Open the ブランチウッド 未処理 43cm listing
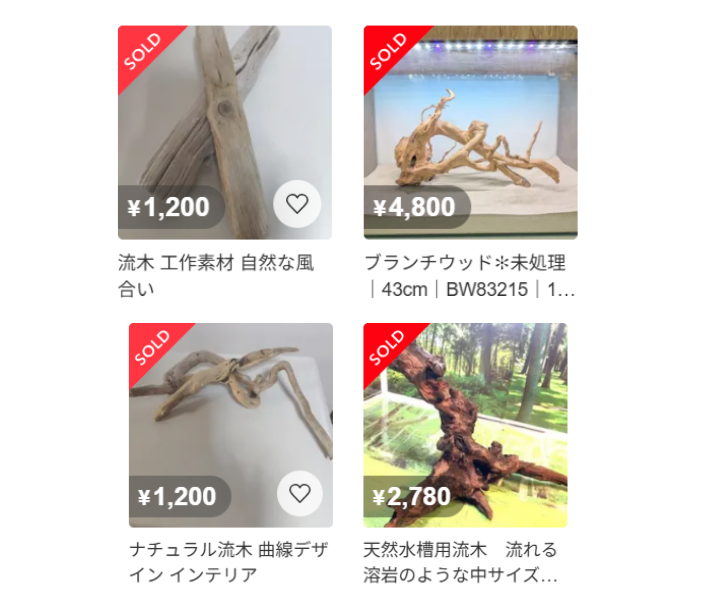 tap(470, 130)
